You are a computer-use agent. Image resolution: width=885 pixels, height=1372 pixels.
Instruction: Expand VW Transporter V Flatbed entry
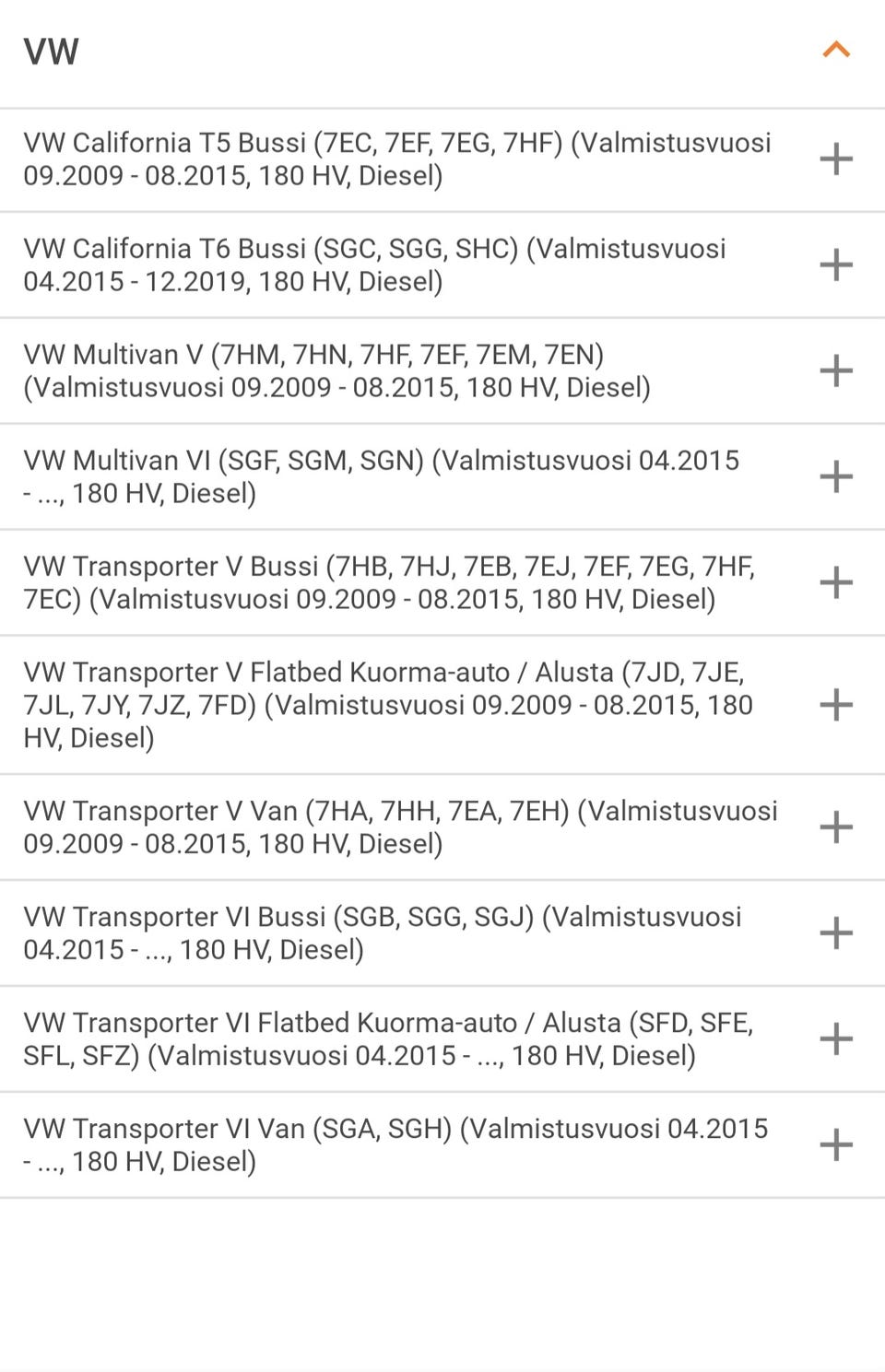835,705
